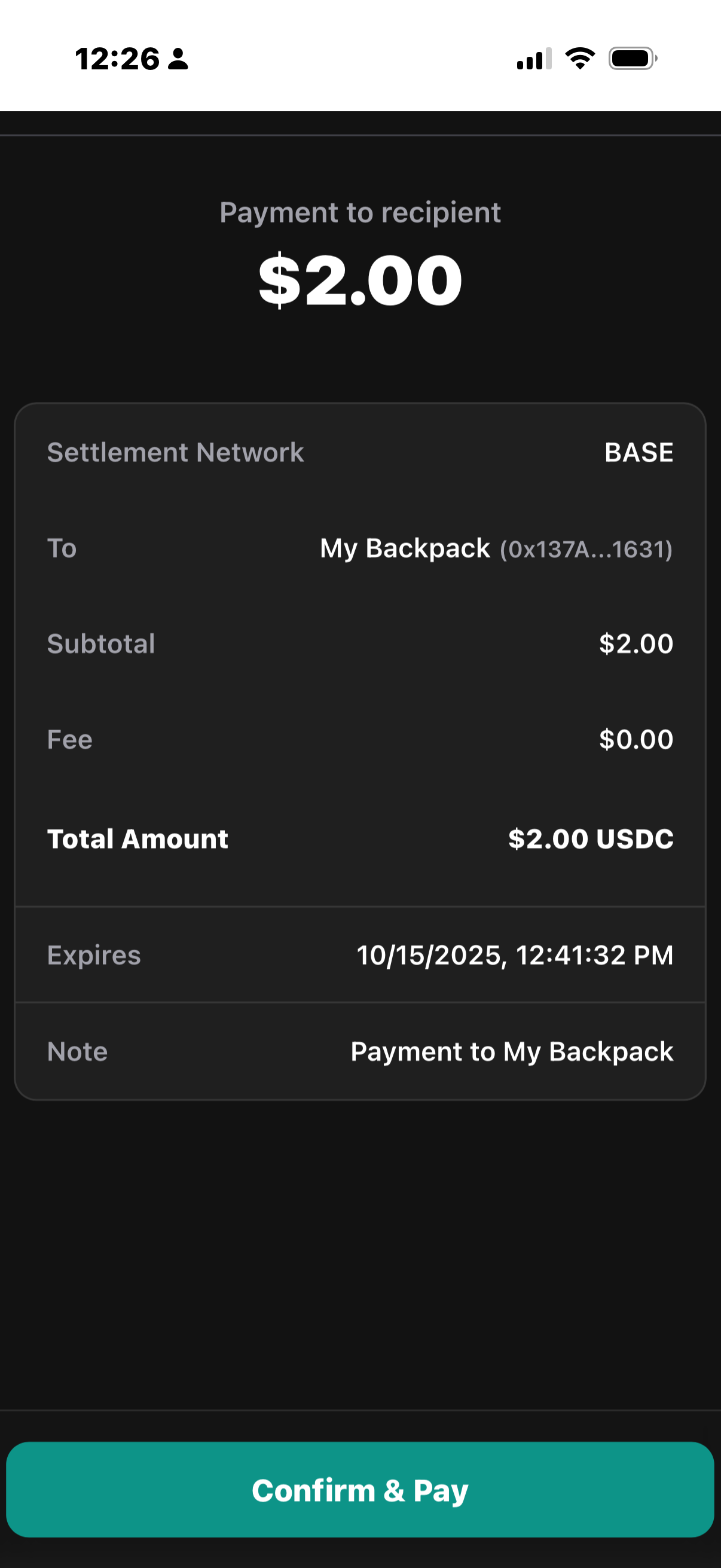Screen dimensions: 721x1568
Task: Tap the Fee row showing $0.00
Action: pyautogui.click(x=360, y=740)
